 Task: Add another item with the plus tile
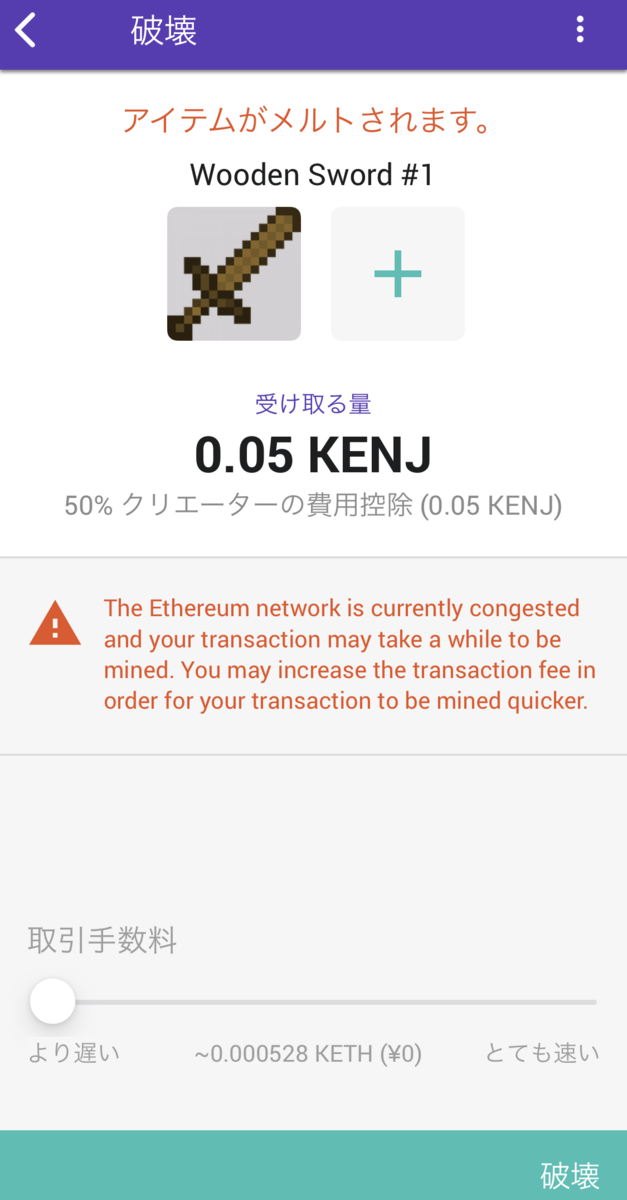tap(398, 273)
